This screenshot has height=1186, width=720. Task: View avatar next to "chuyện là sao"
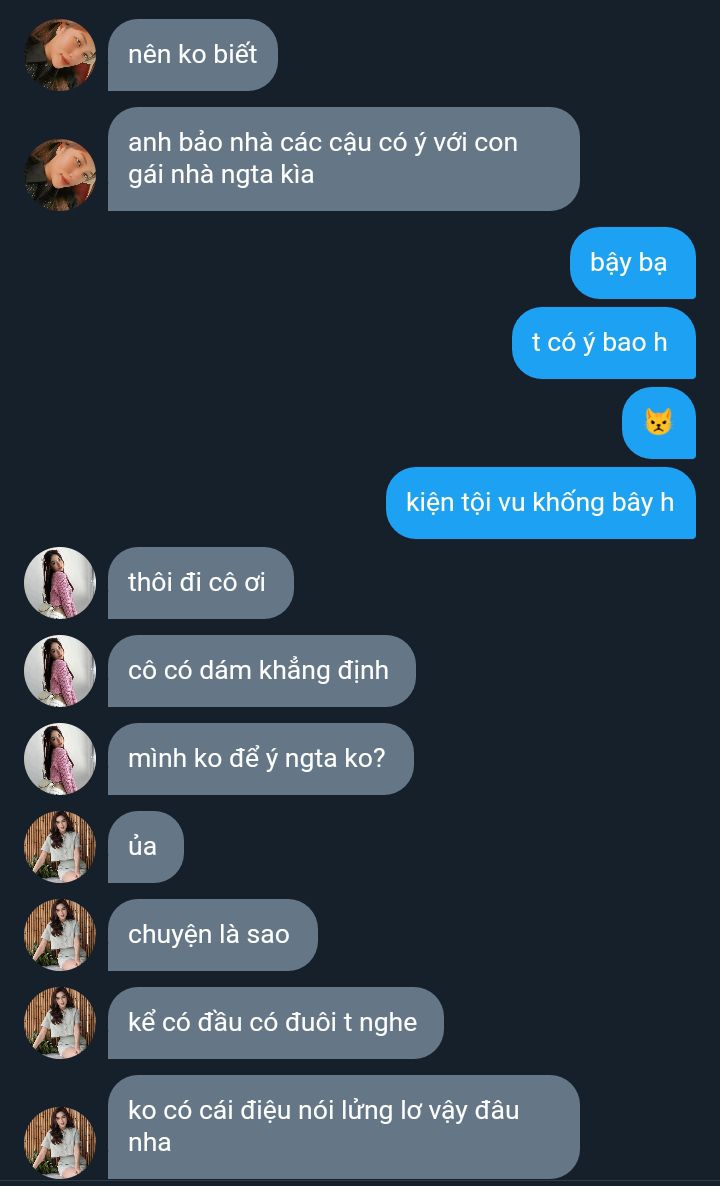[61, 934]
